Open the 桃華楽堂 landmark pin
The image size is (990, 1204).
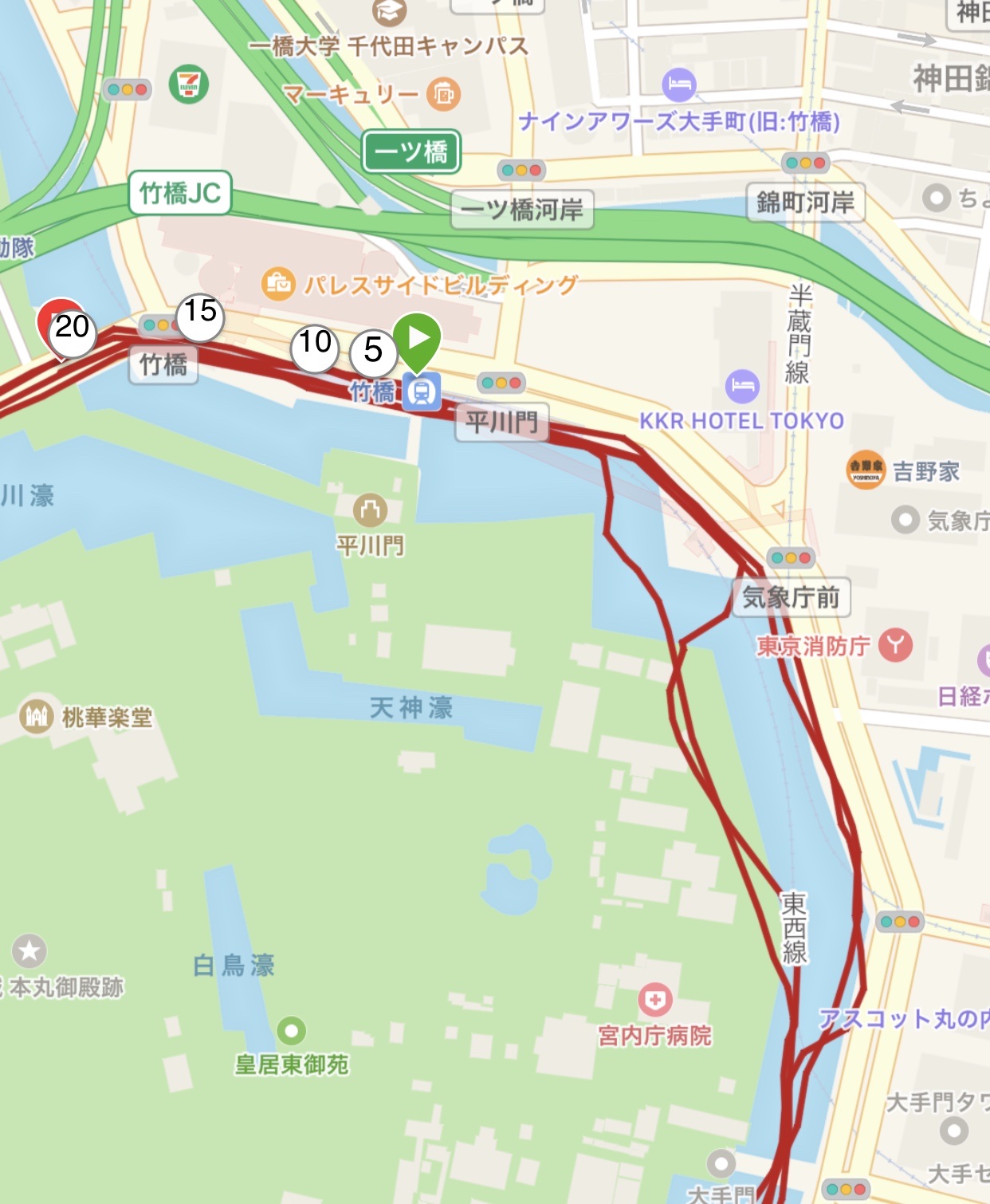coord(37,715)
